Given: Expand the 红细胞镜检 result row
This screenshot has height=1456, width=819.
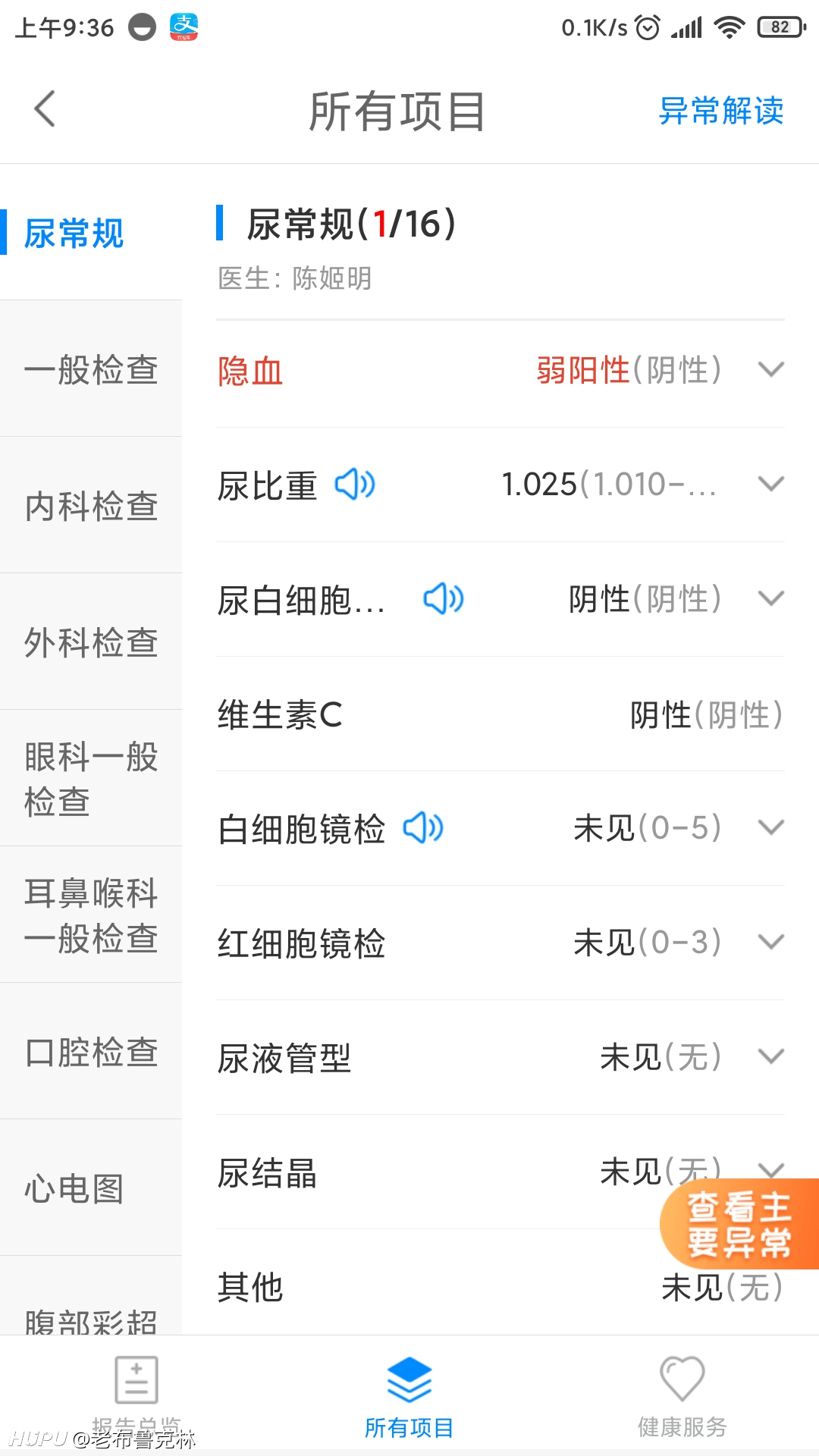Looking at the screenshot, I should coord(500,943).
